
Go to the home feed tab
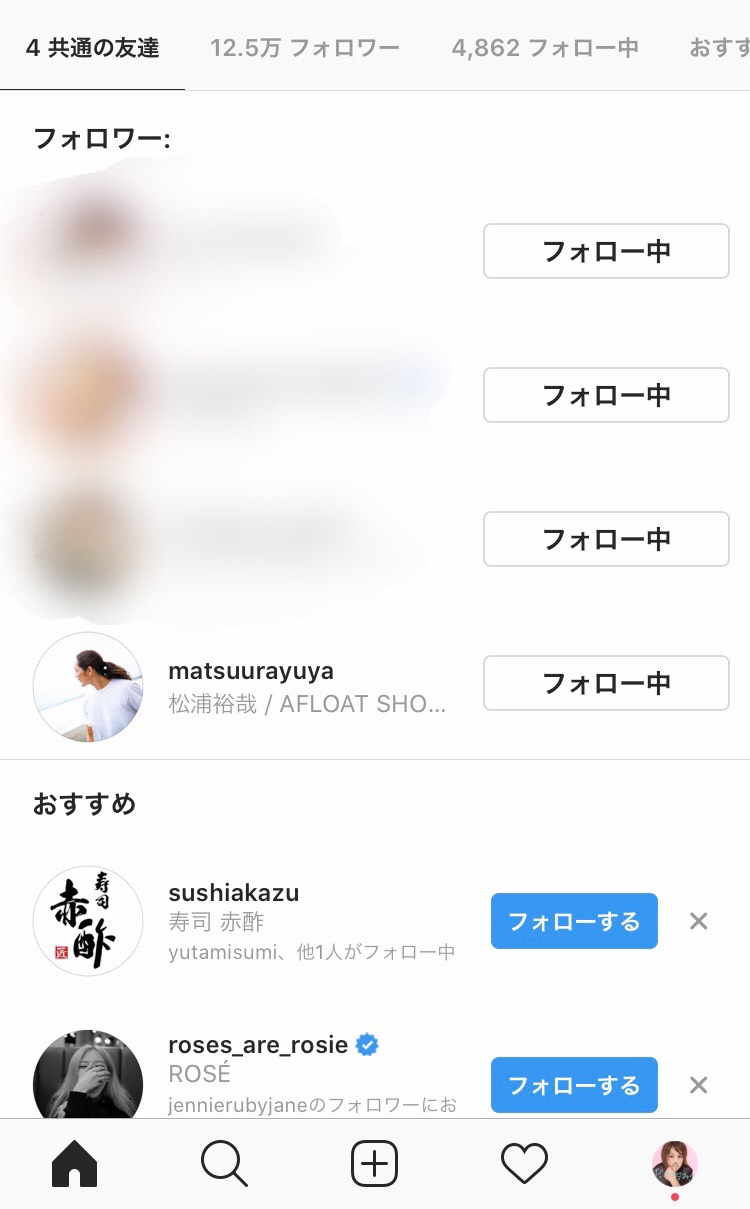[75, 1164]
